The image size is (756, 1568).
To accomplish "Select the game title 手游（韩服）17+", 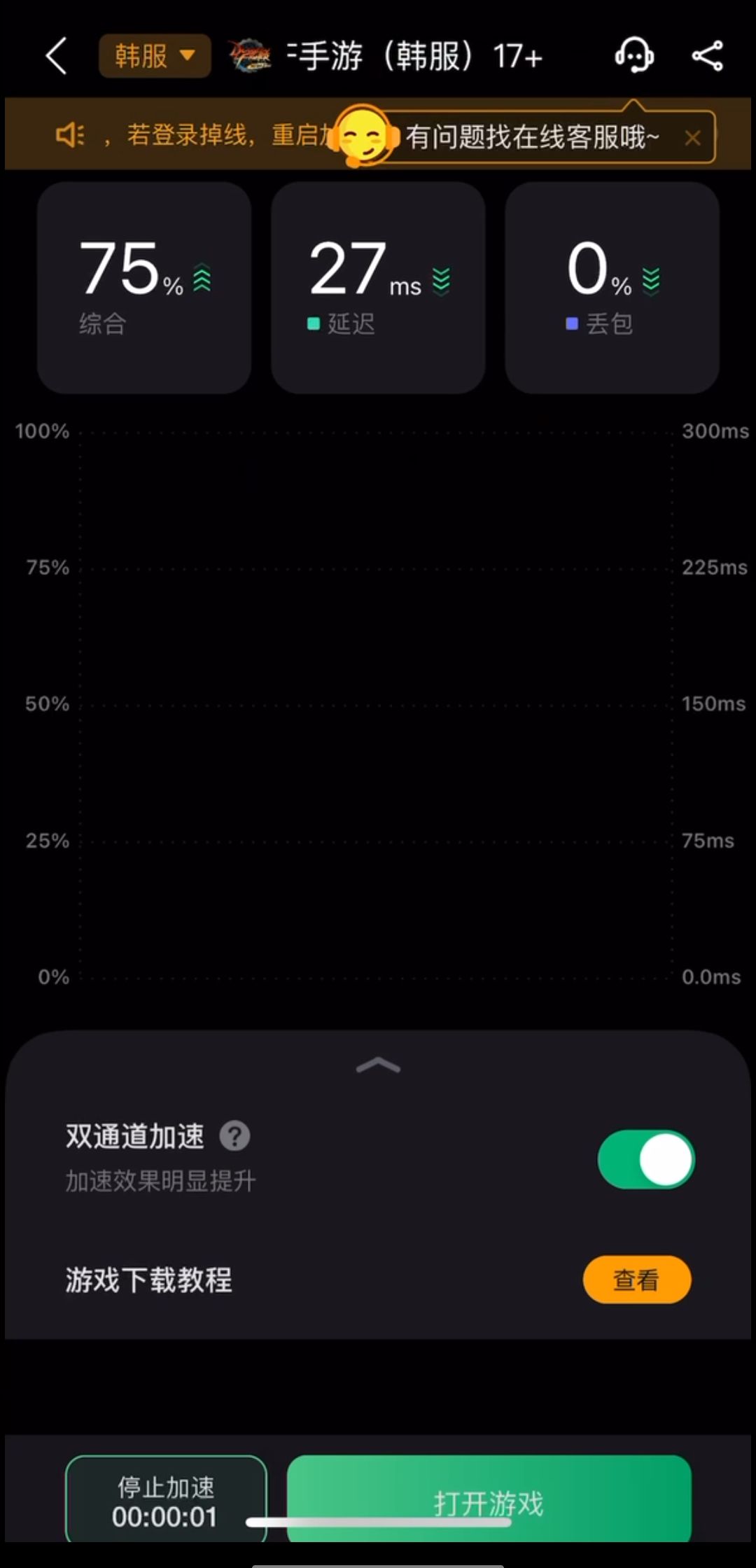I will tap(413, 56).
